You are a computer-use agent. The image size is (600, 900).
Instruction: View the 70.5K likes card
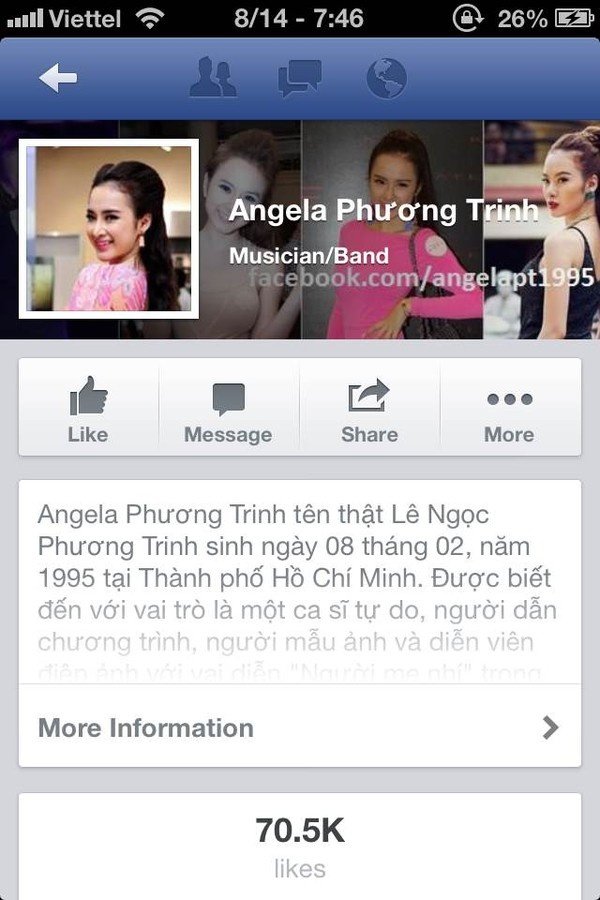(300, 846)
